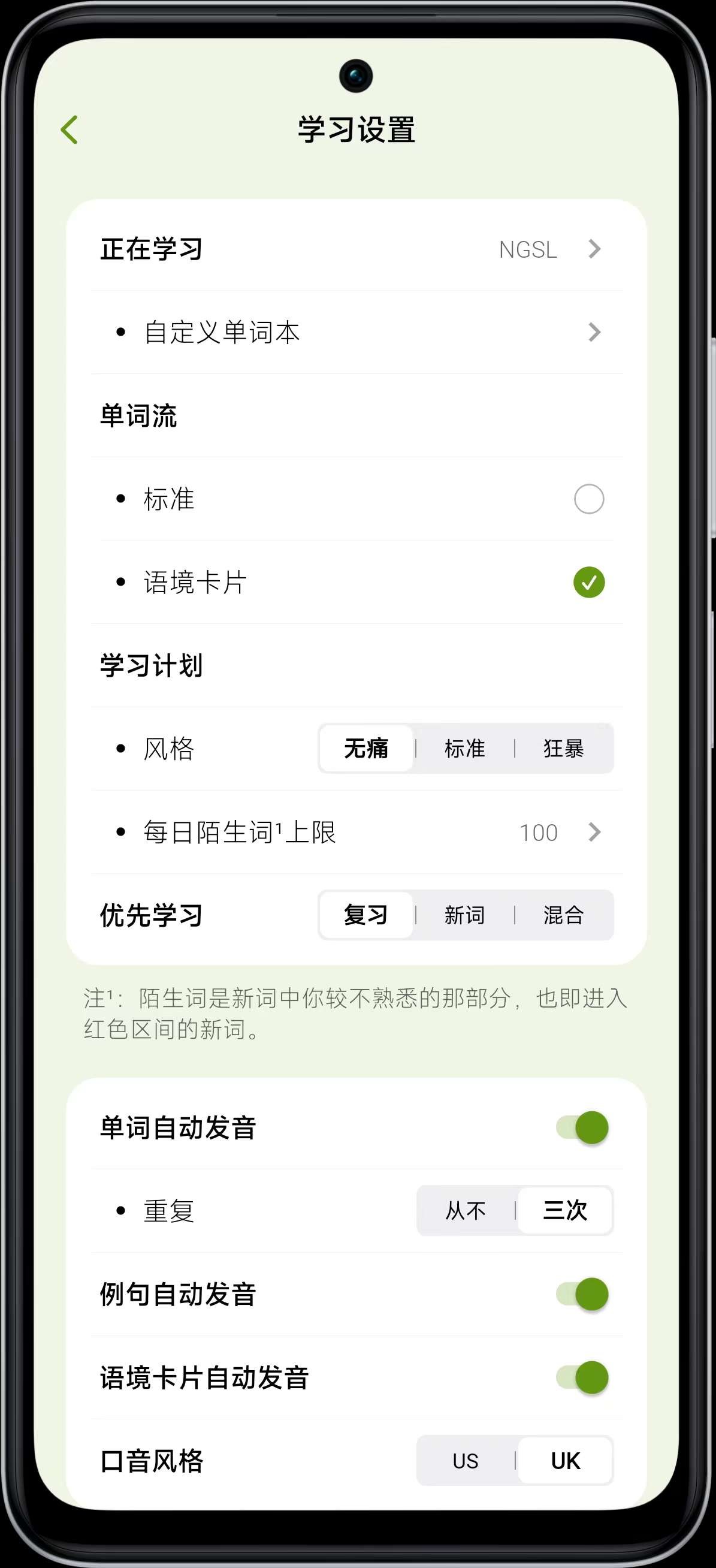Screen dimensions: 716x1568
Task: Go back from 学习设置
Action: [70, 129]
